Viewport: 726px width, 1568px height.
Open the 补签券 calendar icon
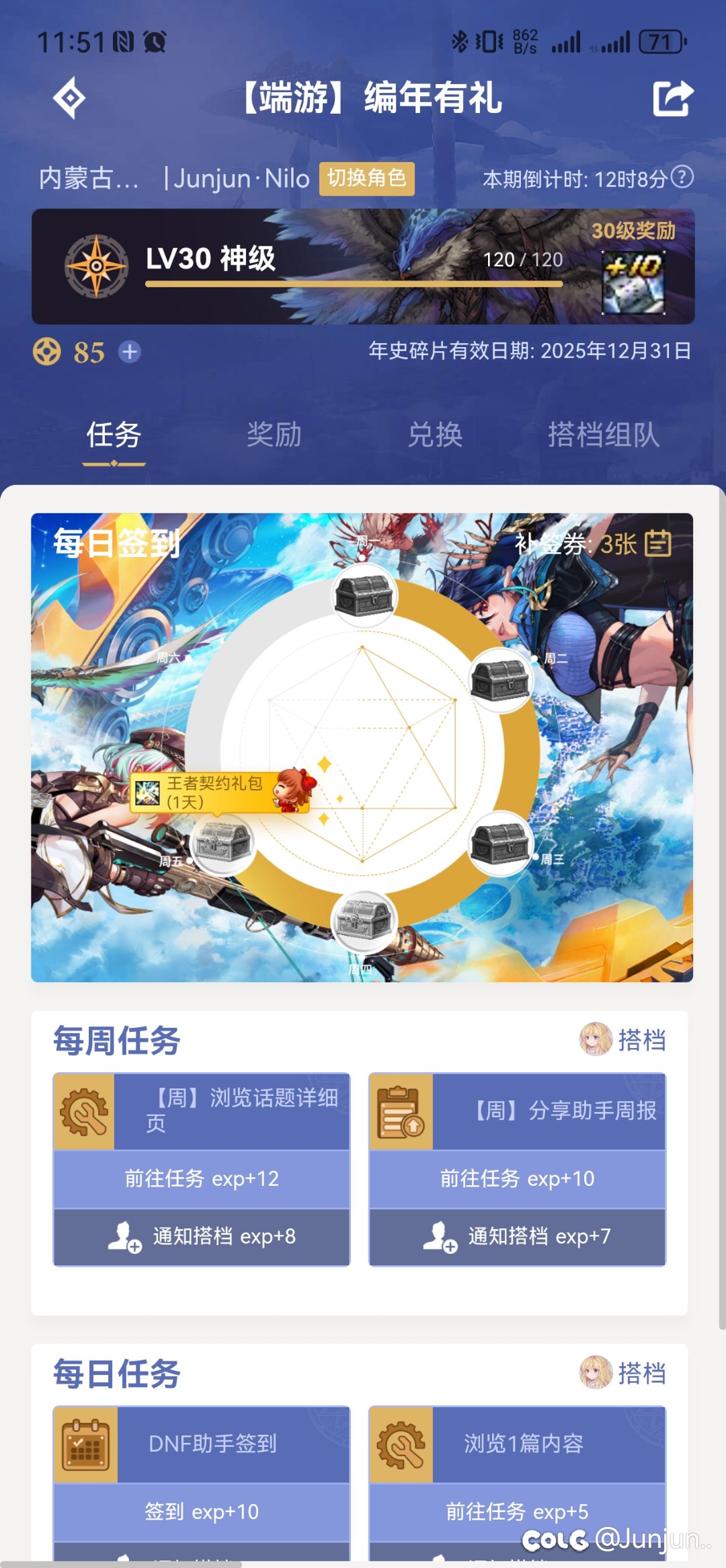657,543
